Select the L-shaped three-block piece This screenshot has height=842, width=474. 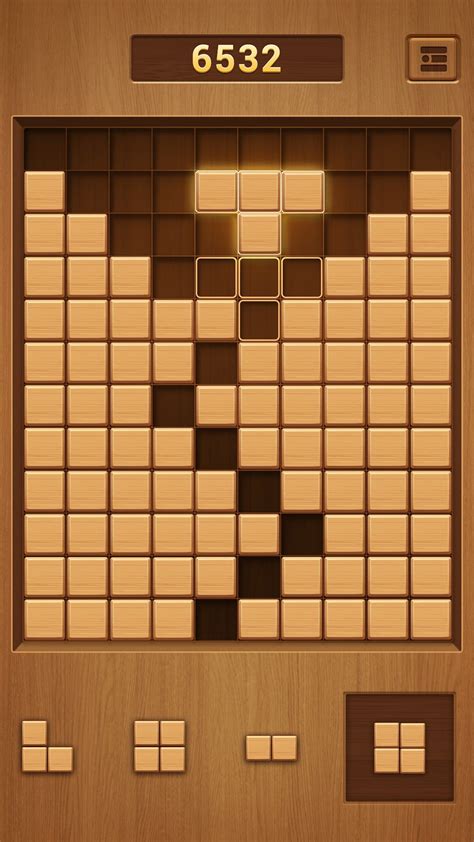pyautogui.click(x=47, y=746)
